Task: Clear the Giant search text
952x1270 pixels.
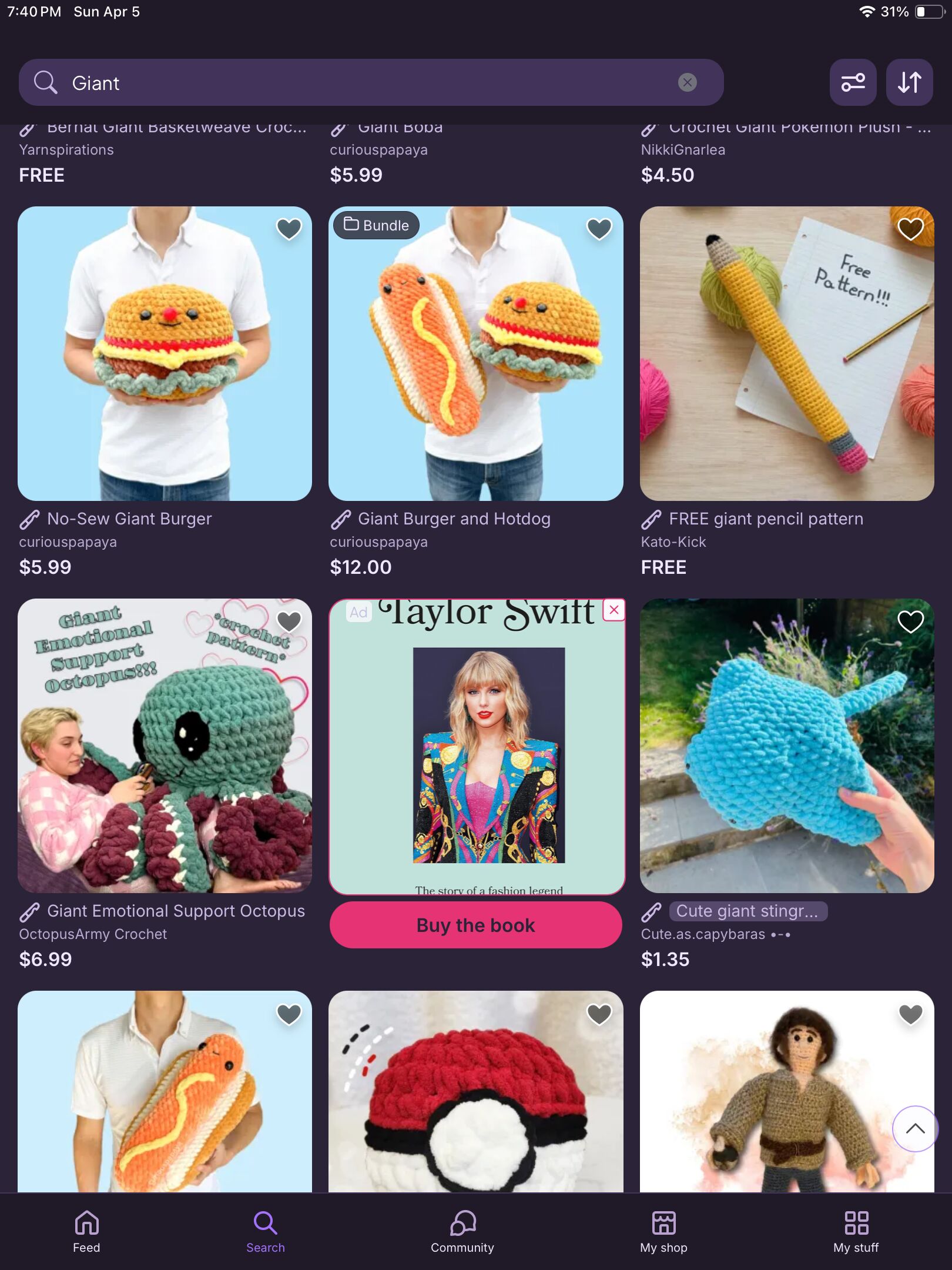Action: [x=687, y=82]
